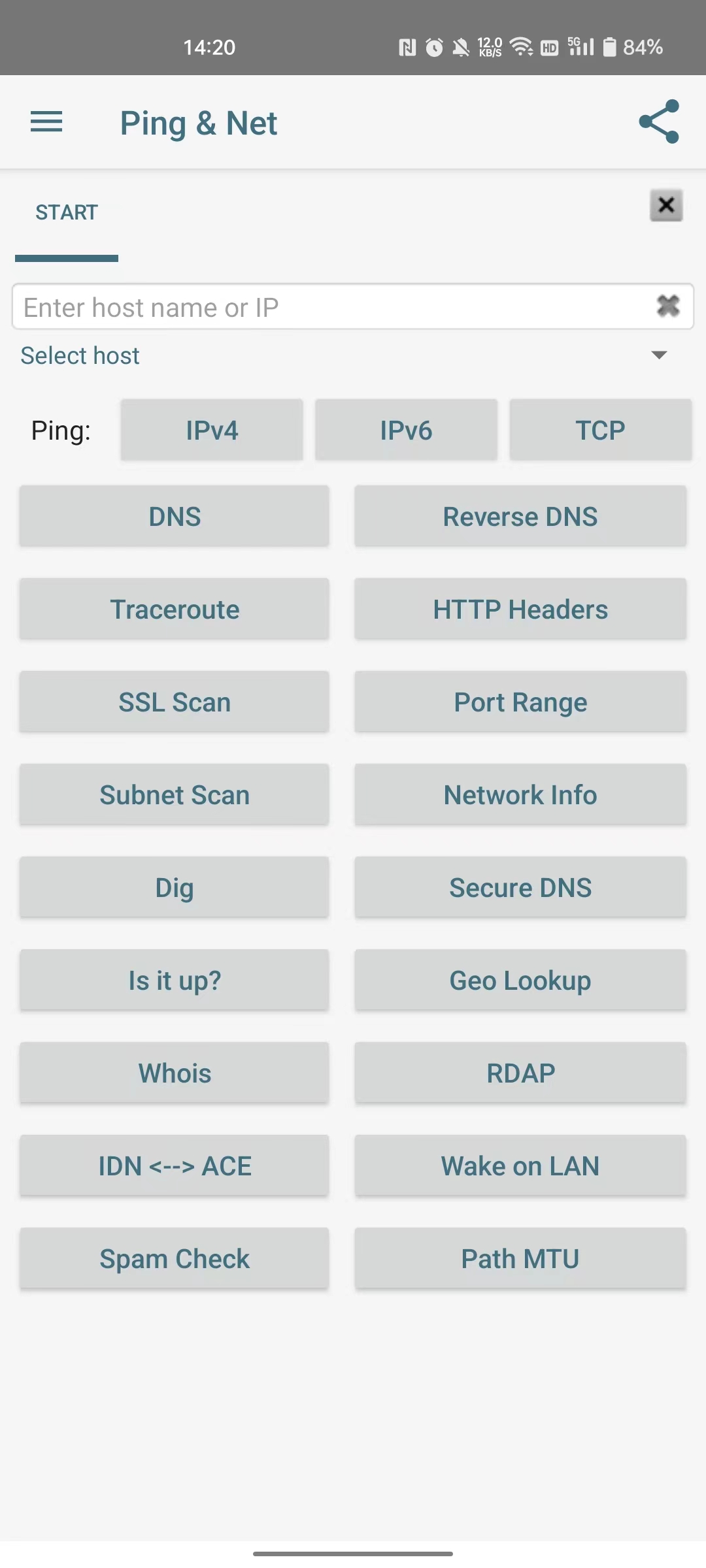Clear the host input field
This screenshot has width=706, height=1568.
(667, 306)
